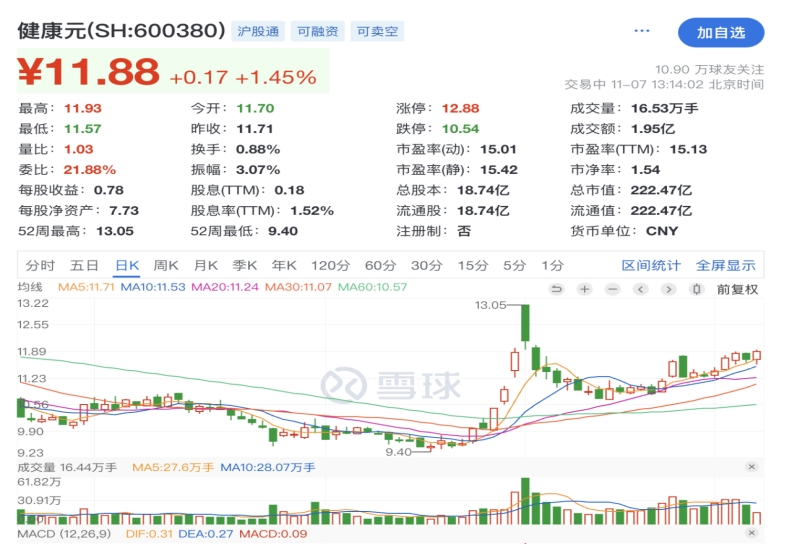Show the 120分 chart
The height and width of the screenshot is (544, 792).
pyautogui.click(x=330, y=265)
